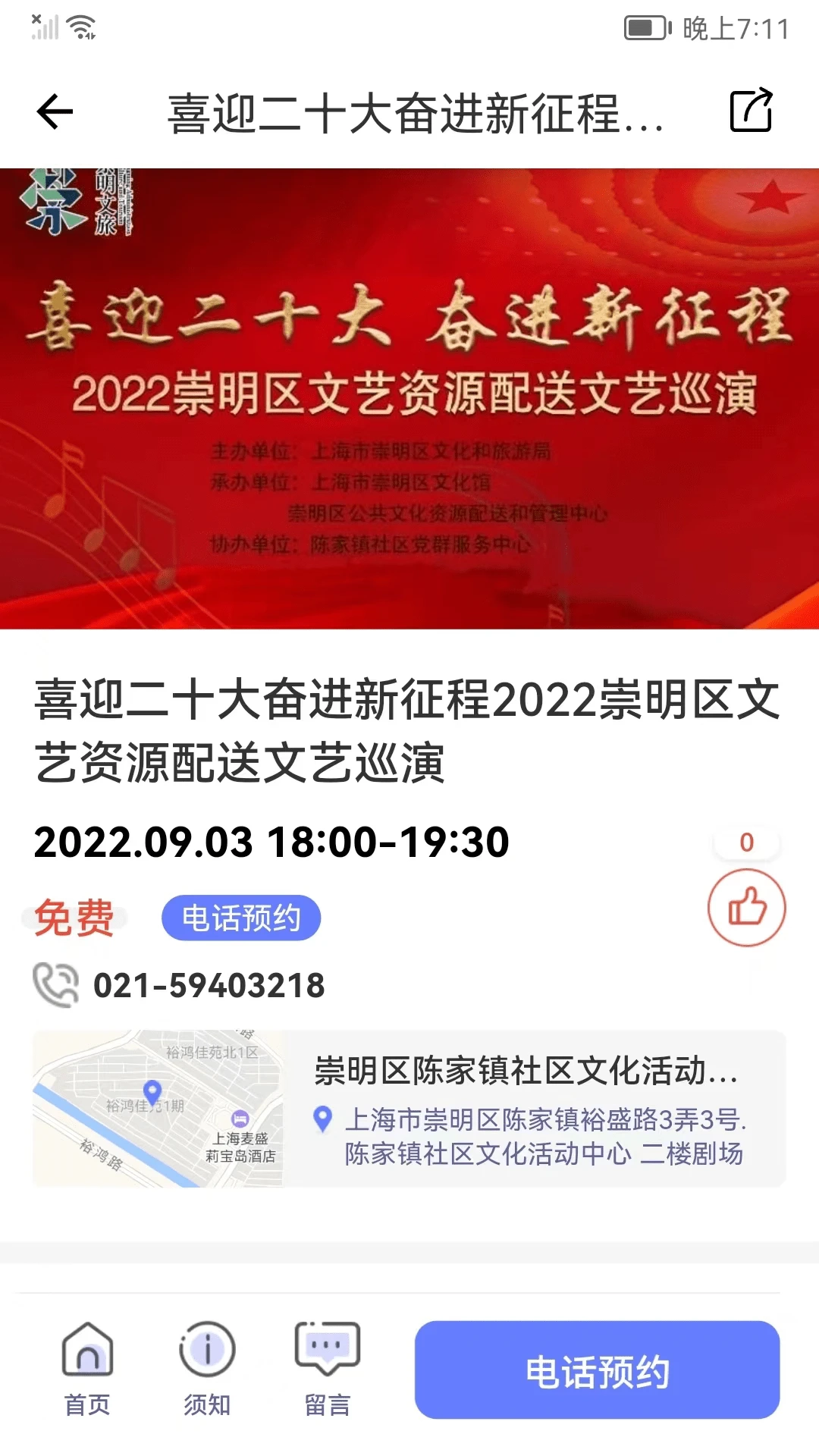The height and width of the screenshot is (1456, 819).
Task: Open the share icon at top right
Action: click(x=752, y=112)
